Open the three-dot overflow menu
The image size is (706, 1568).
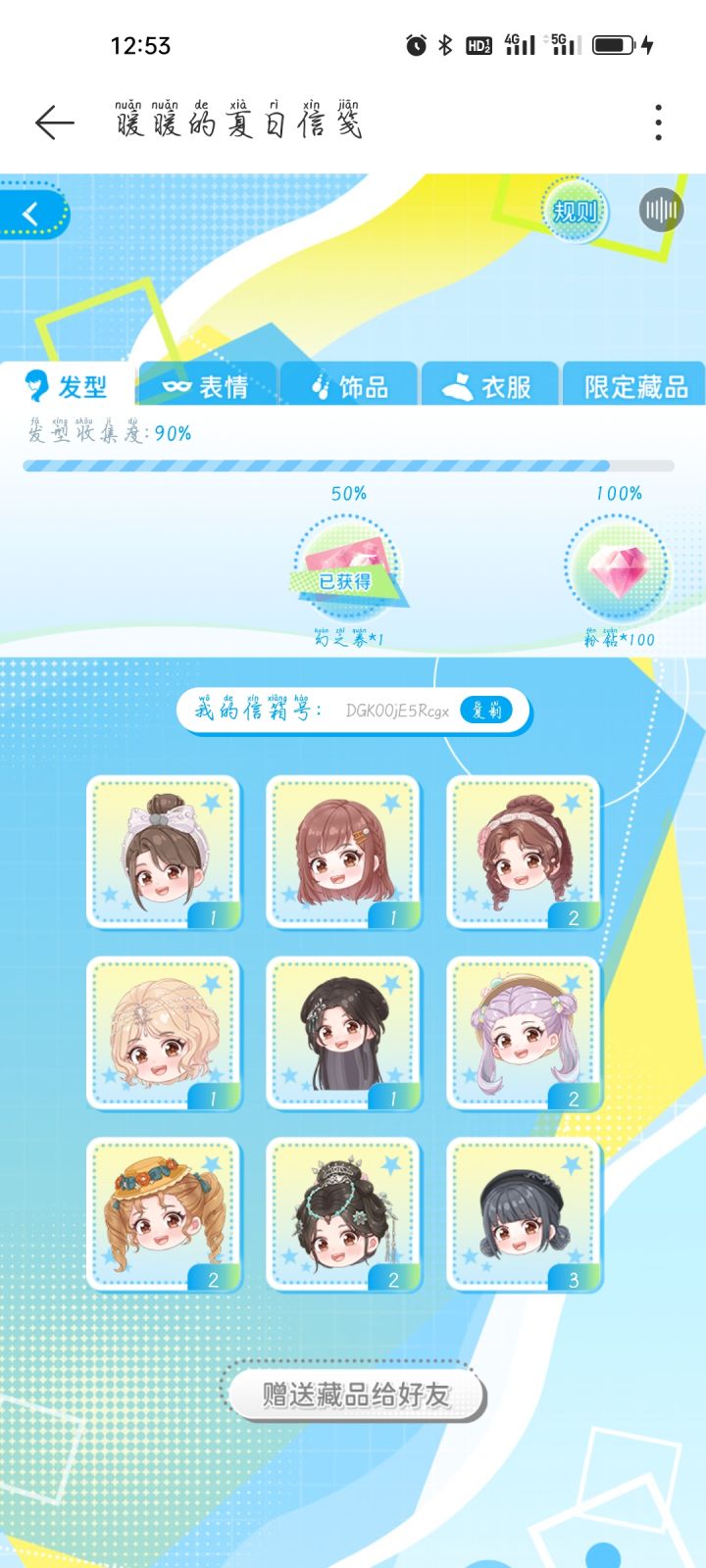[x=658, y=120]
